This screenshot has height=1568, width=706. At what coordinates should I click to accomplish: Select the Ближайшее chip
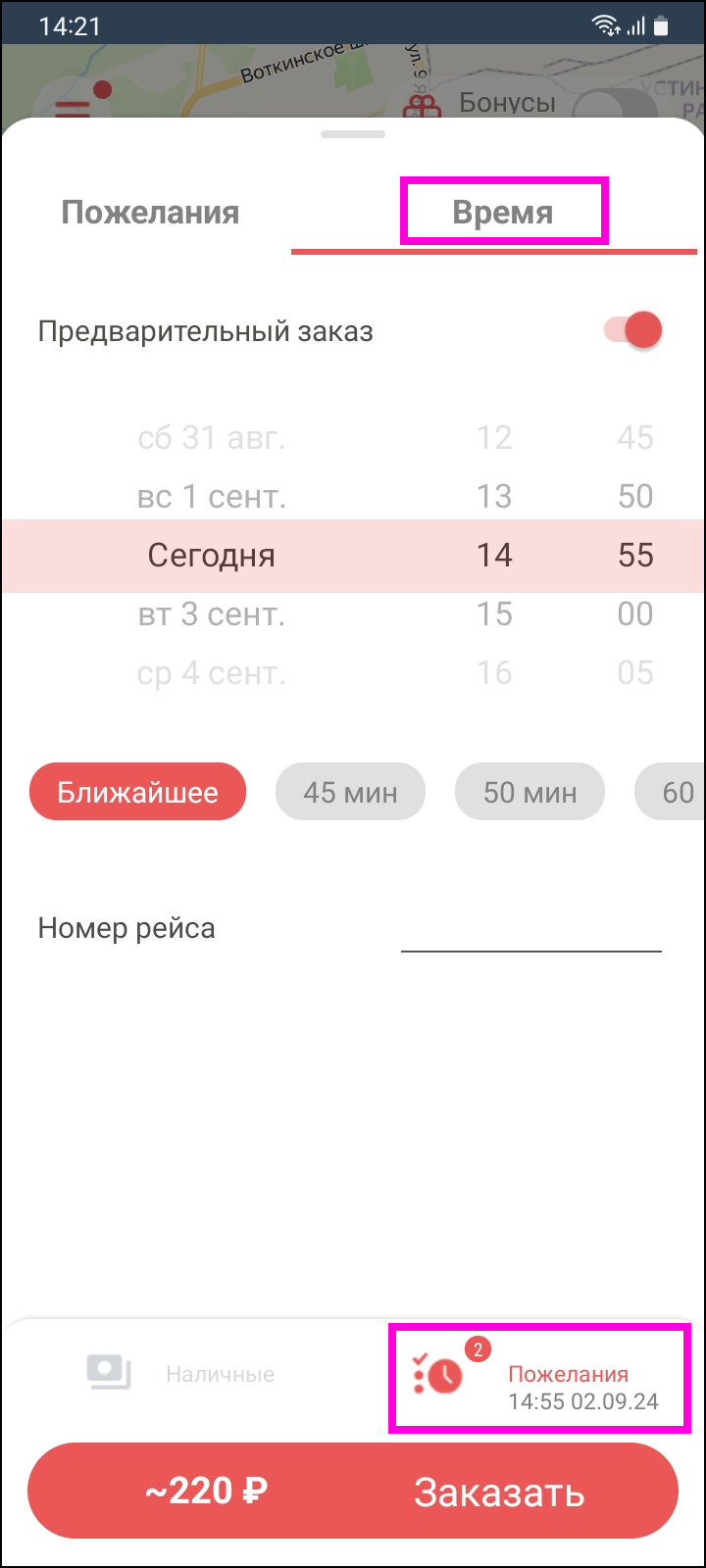(x=137, y=792)
